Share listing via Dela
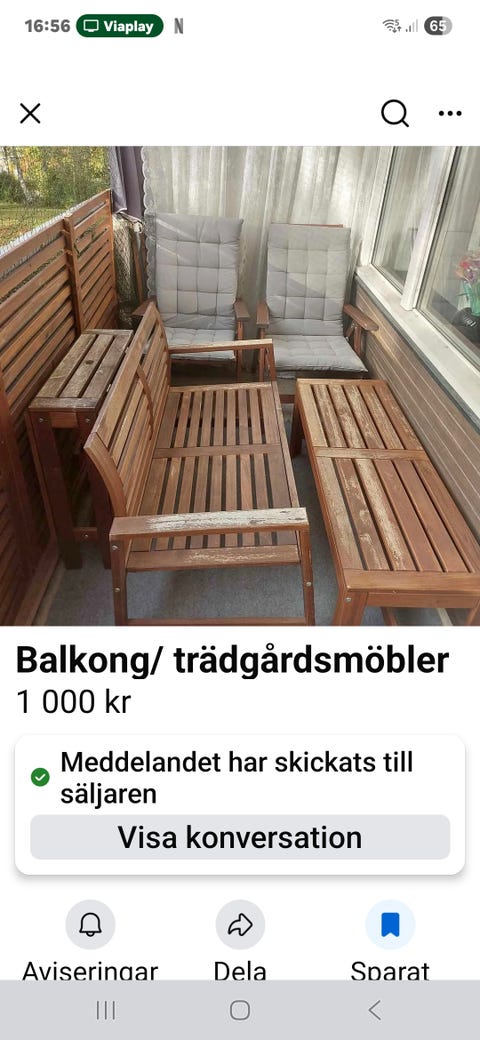Image resolution: width=480 pixels, height=1040 pixels. (240, 925)
